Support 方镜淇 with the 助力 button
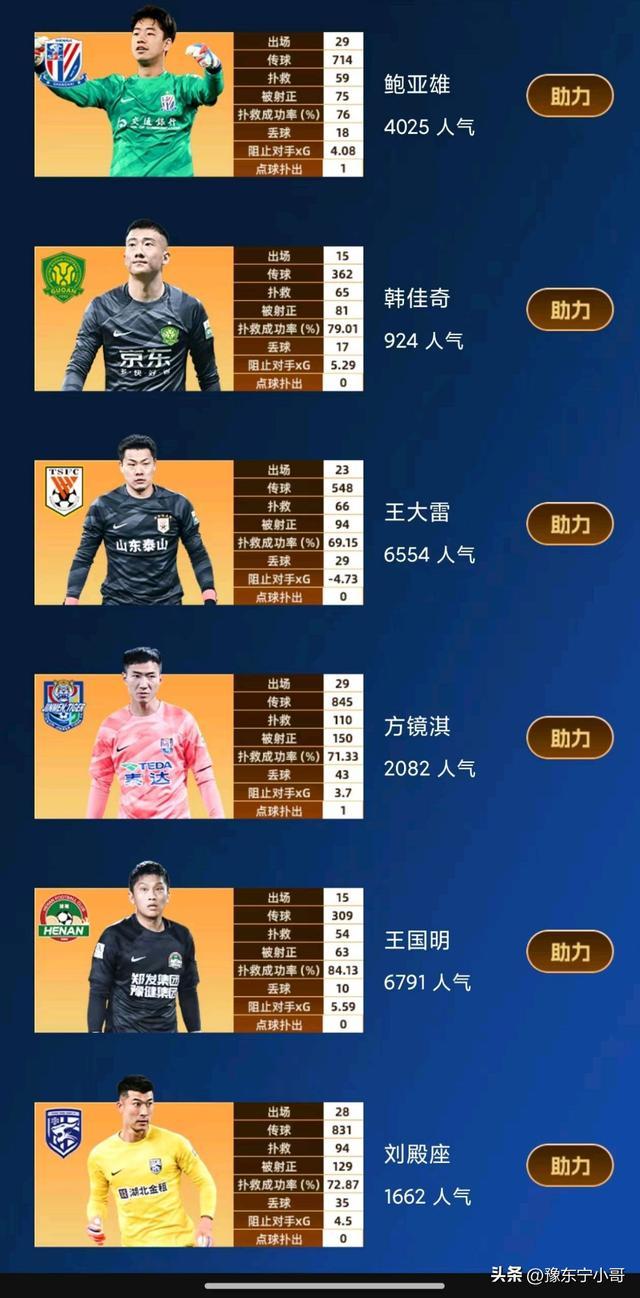Viewport: 640px width, 1298px height. 570,738
